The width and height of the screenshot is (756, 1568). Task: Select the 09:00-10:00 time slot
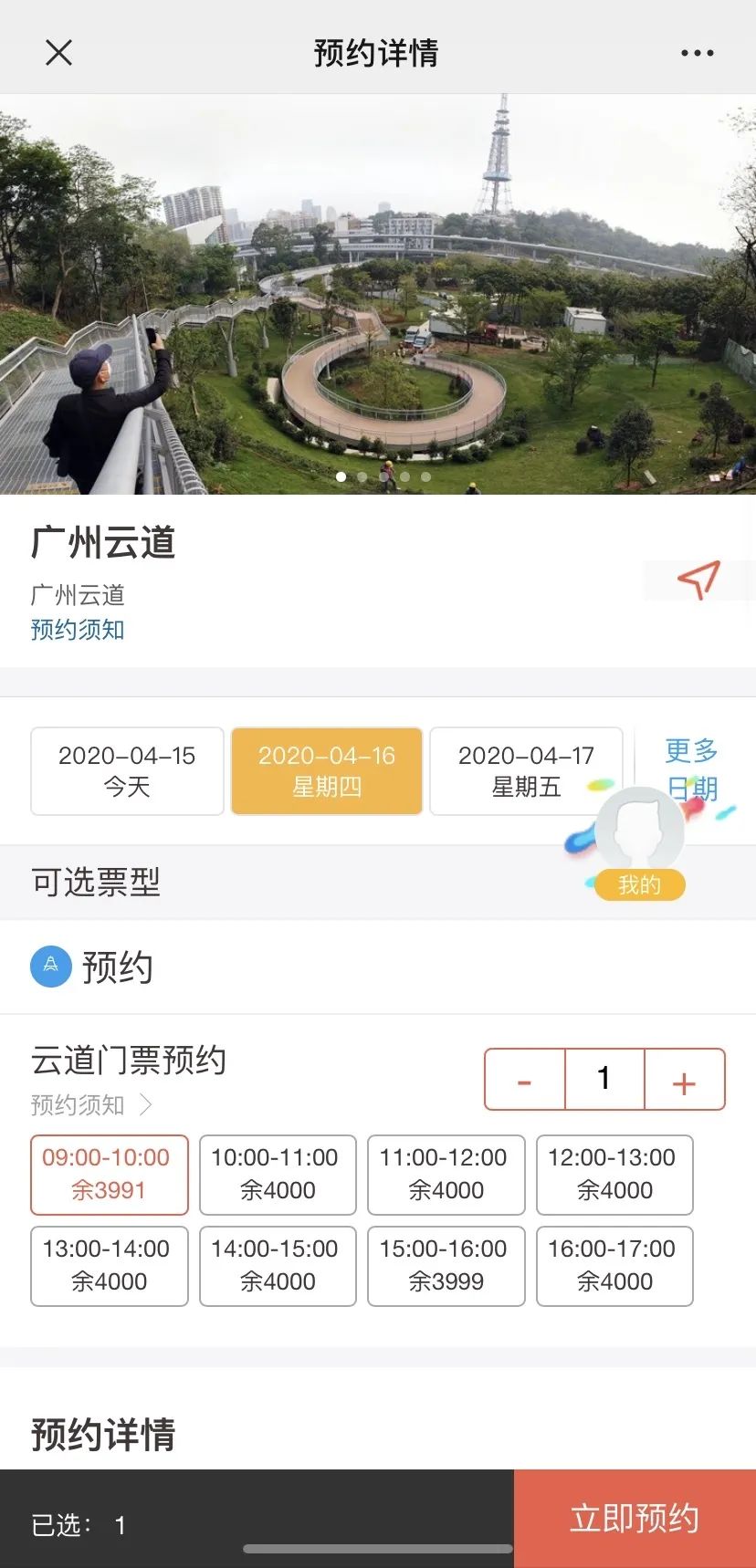point(110,1175)
